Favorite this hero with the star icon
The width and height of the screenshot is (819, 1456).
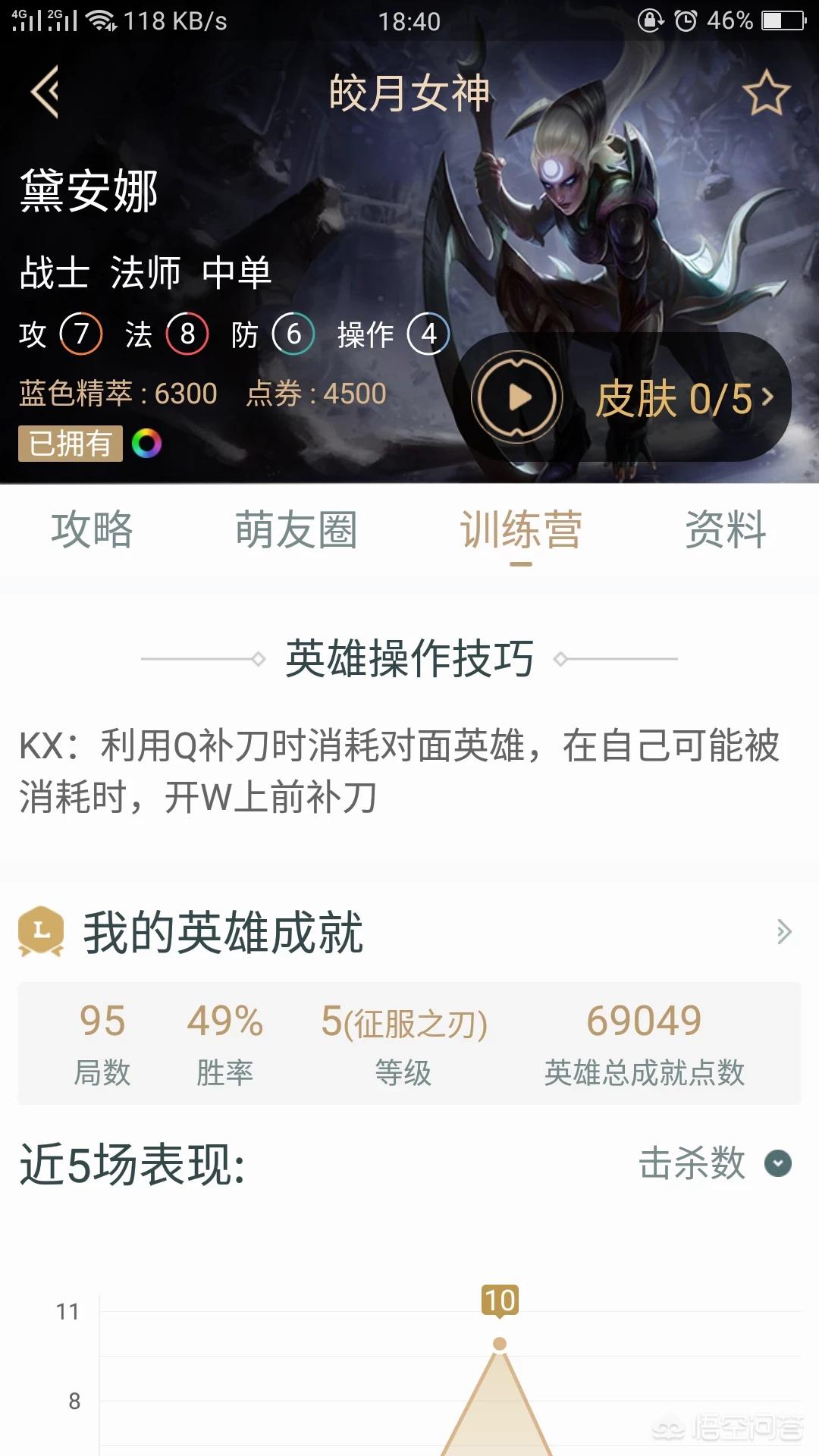pyautogui.click(x=766, y=93)
